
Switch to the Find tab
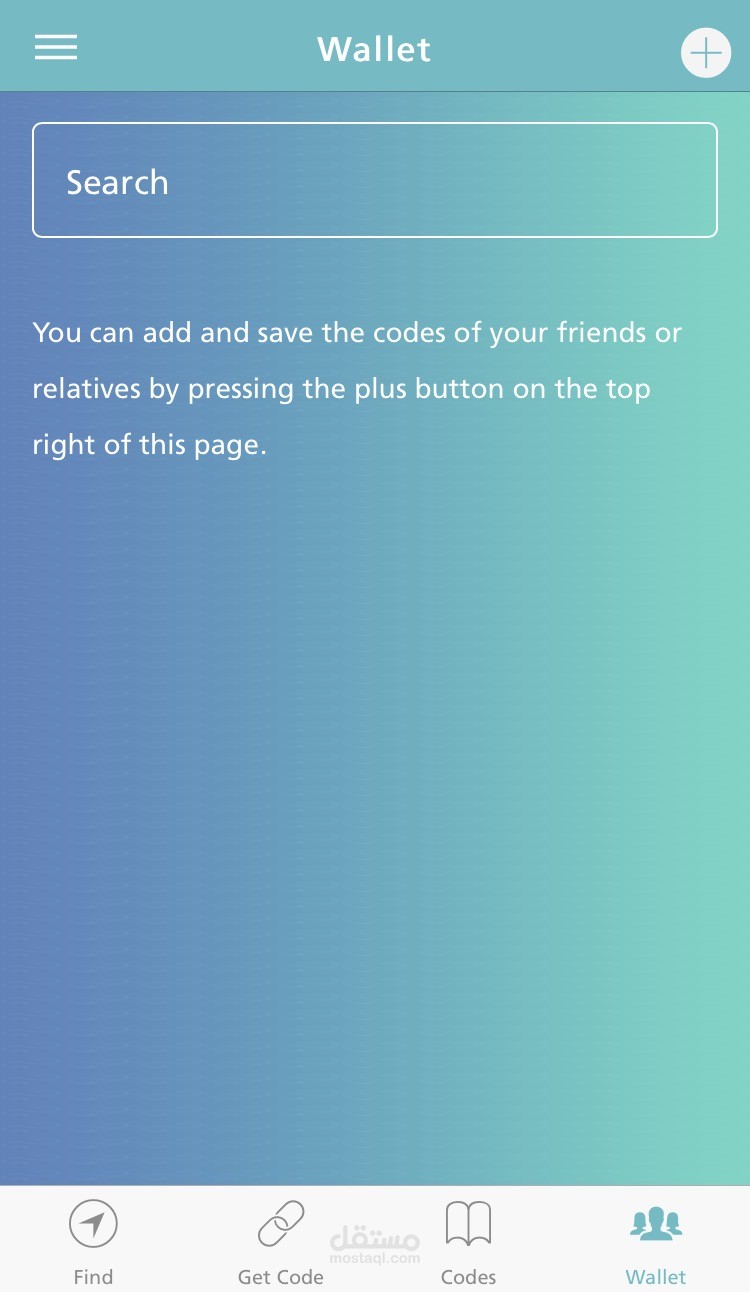click(x=93, y=1242)
